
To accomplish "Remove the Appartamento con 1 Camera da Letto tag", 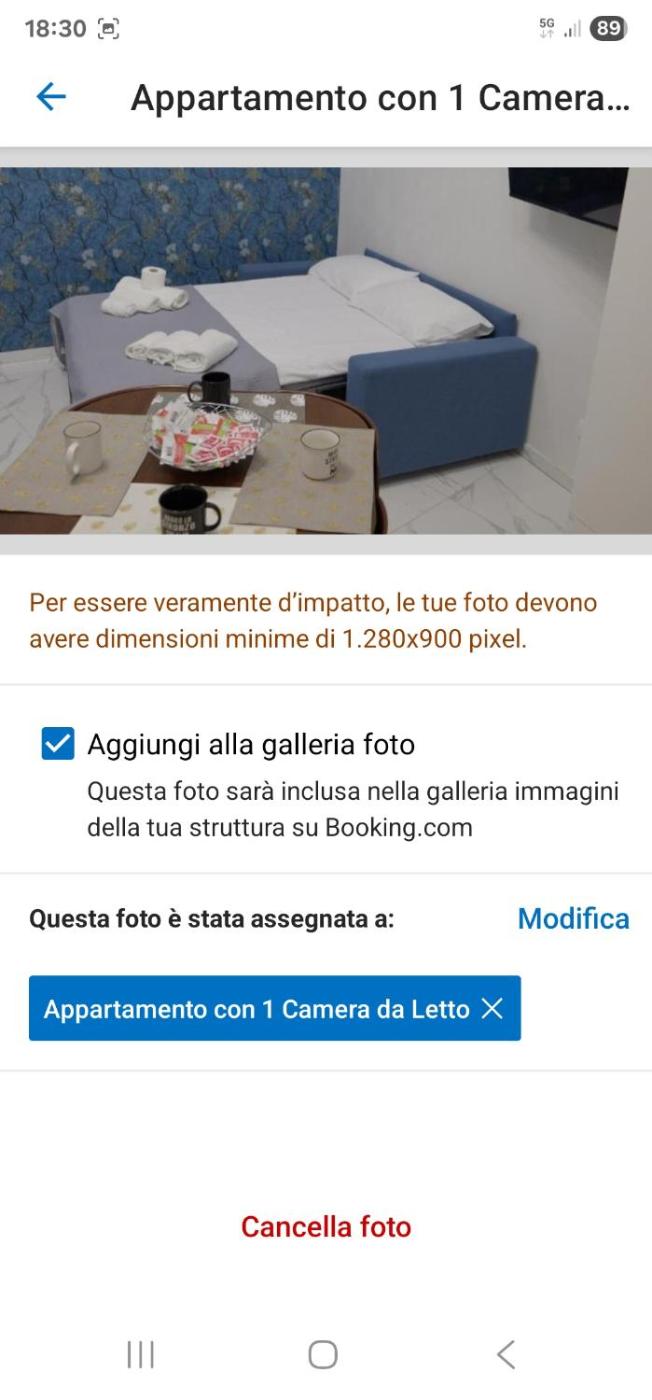I will (492, 1009).
